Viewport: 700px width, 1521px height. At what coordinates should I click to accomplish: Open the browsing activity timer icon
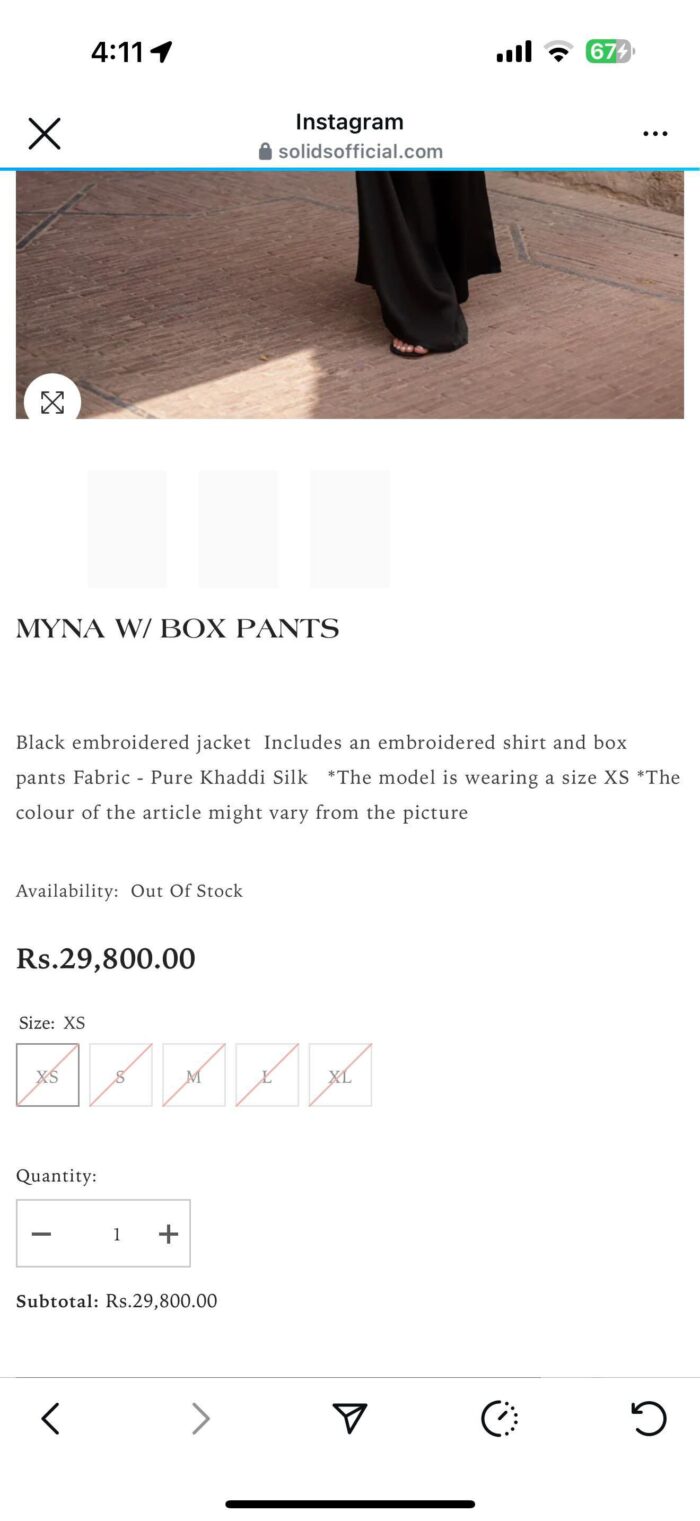click(x=499, y=1418)
